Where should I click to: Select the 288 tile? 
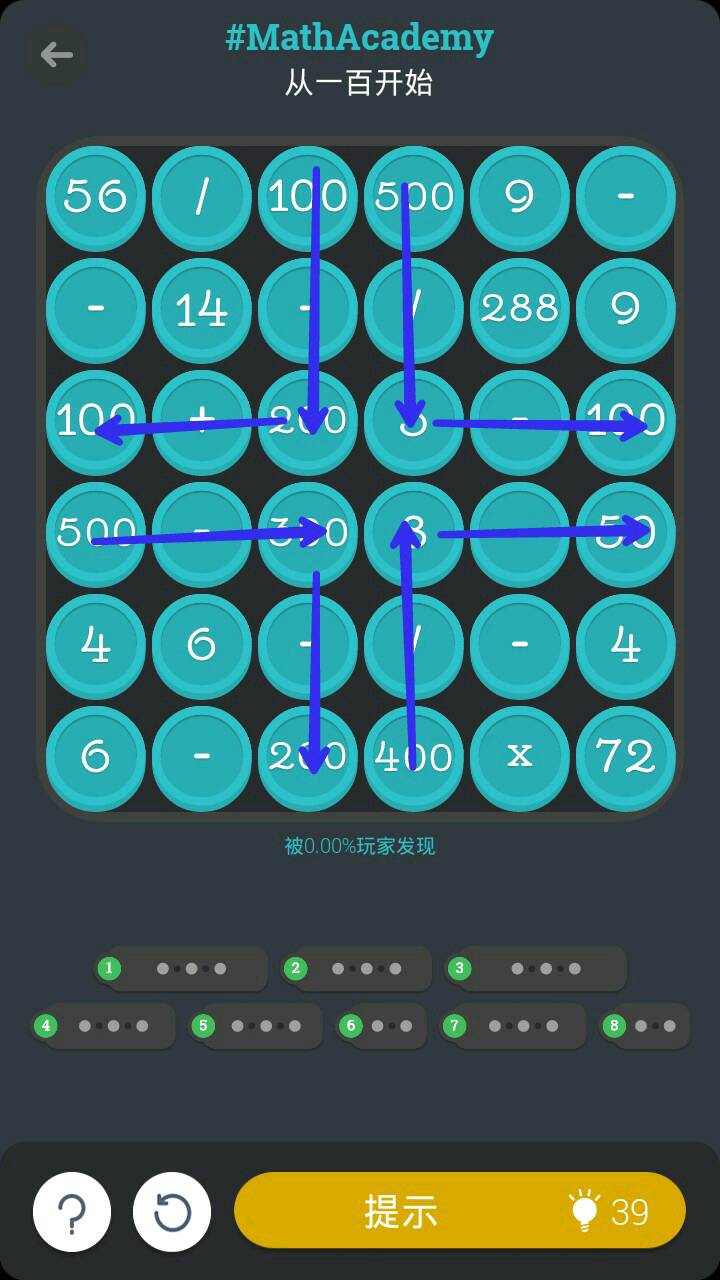(519, 309)
